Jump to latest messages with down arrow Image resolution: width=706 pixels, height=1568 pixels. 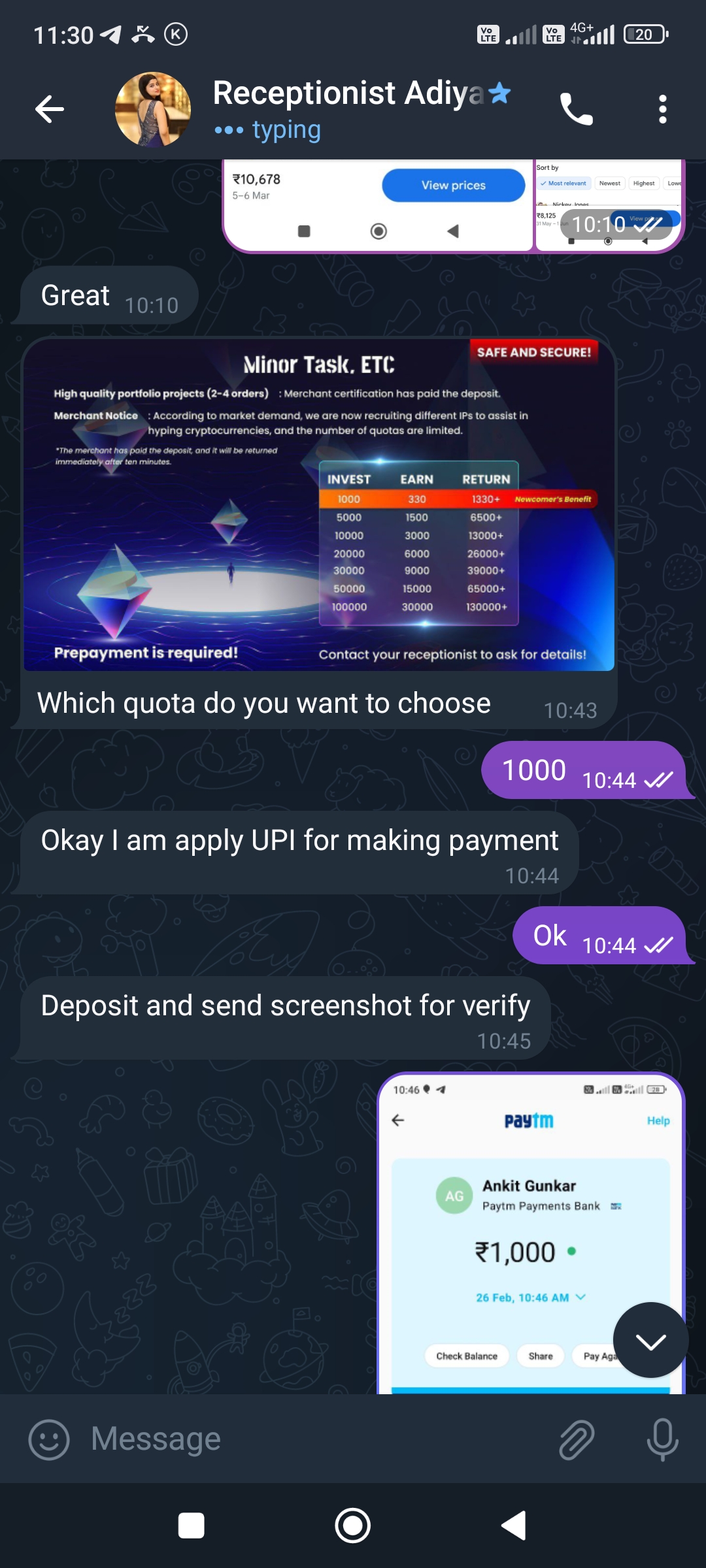pyautogui.click(x=650, y=1340)
